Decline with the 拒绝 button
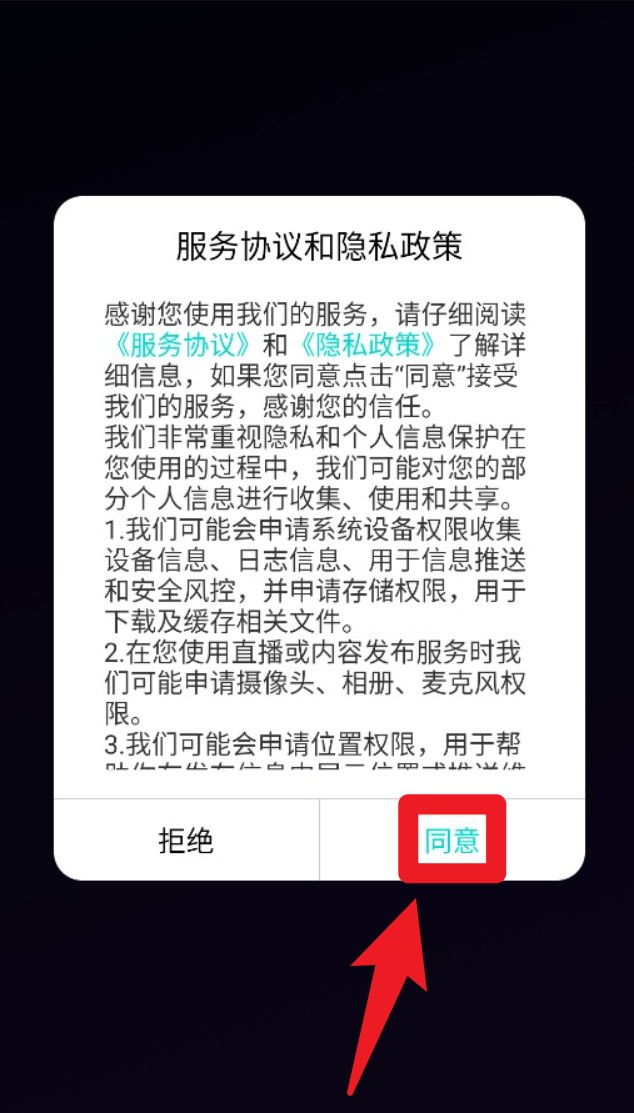The image size is (634, 1113). [186, 840]
